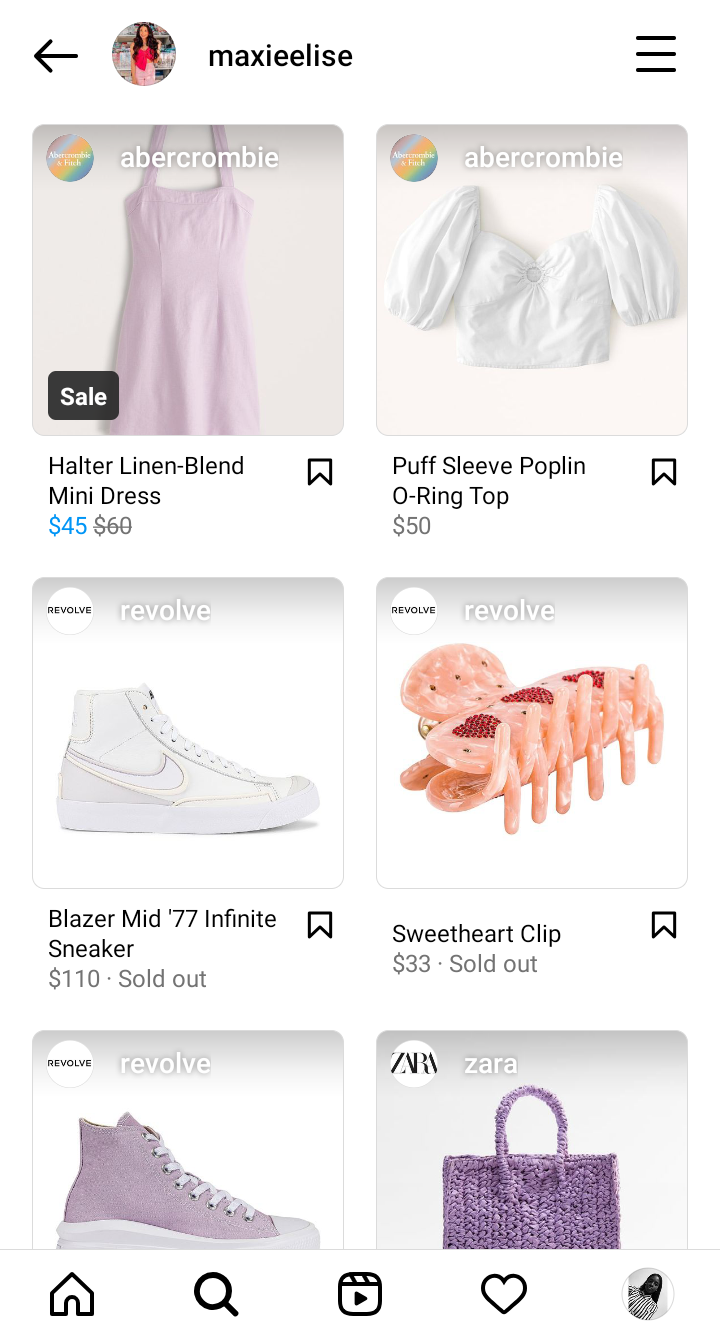
Task: Bookmark the Sweetheart Clip
Action: pyautogui.click(x=664, y=925)
